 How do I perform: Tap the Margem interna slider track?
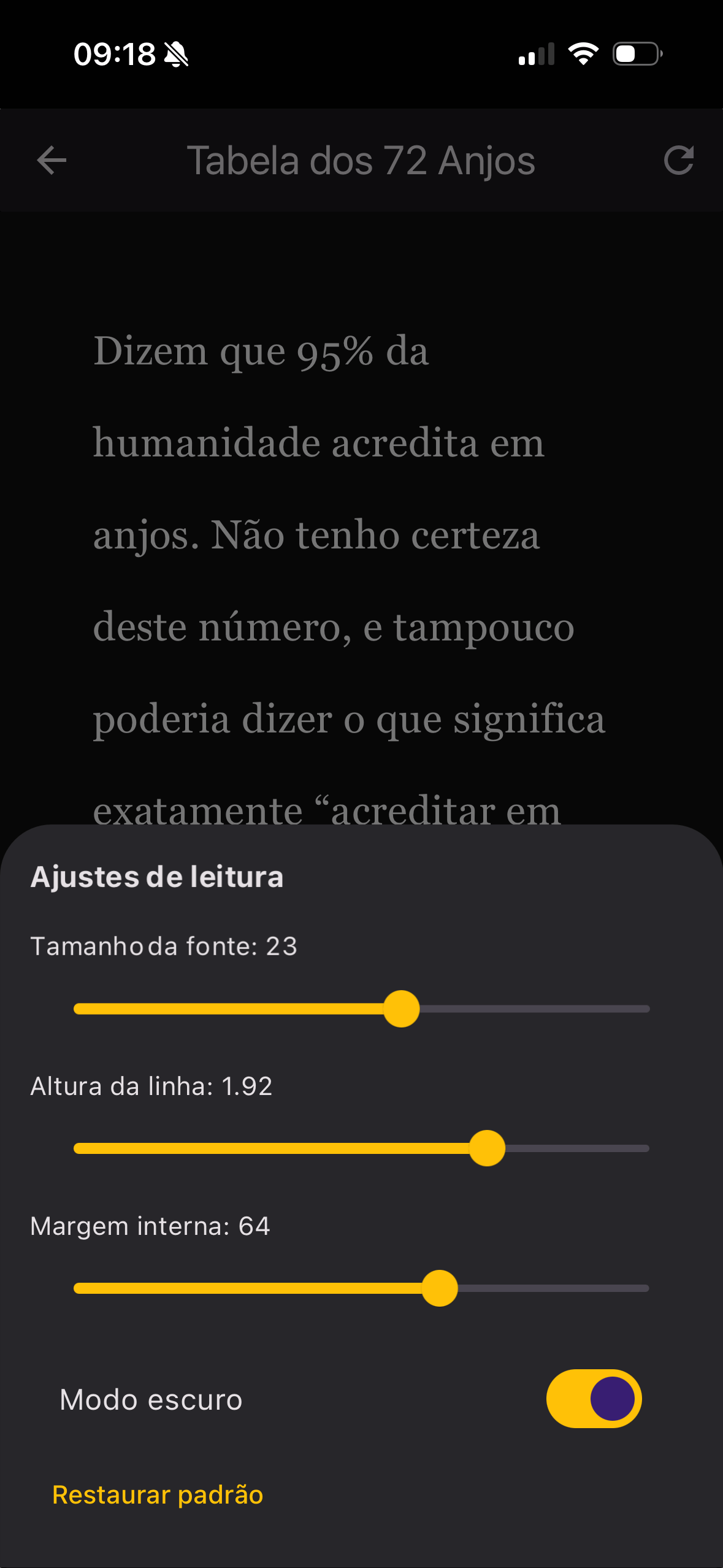(362, 1288)
